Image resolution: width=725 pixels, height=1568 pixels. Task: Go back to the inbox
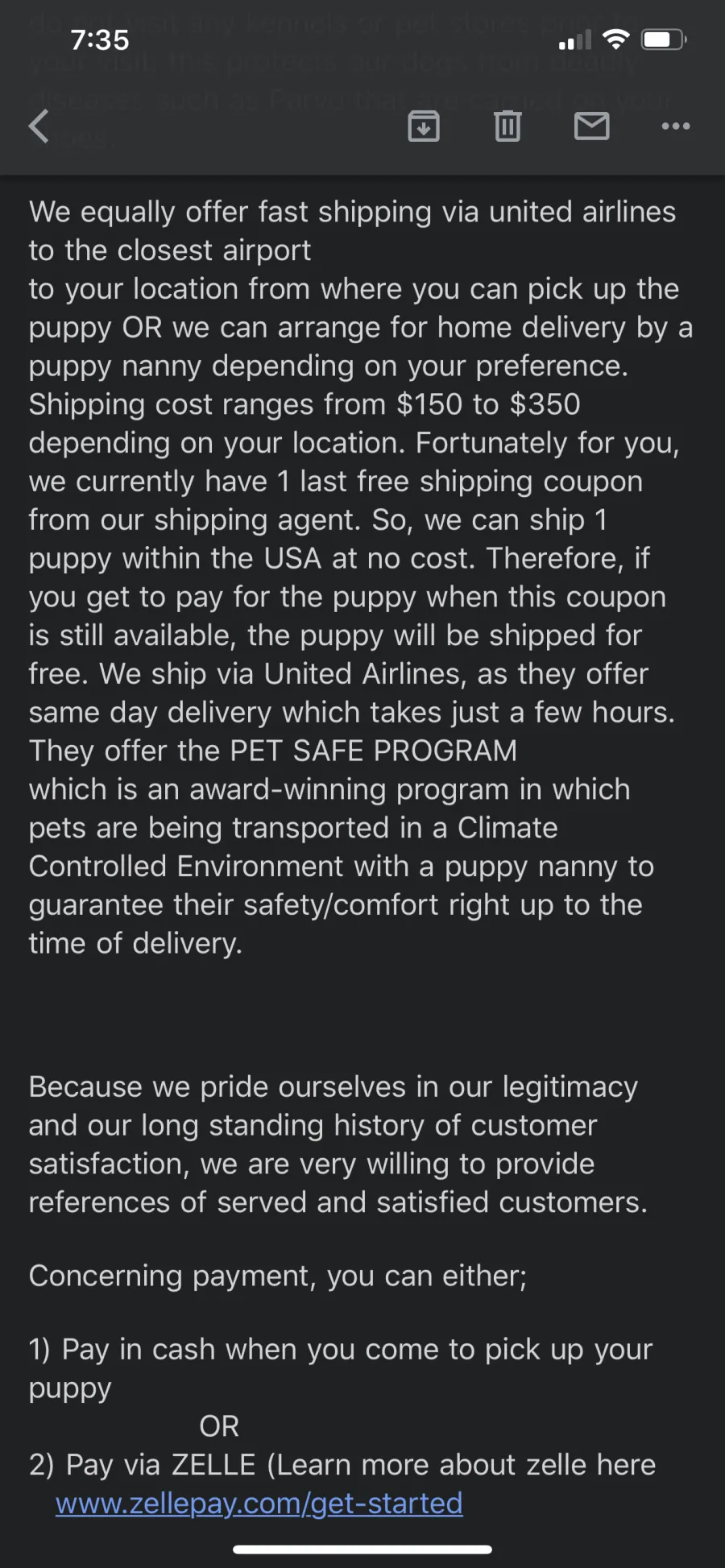(39, 126)
